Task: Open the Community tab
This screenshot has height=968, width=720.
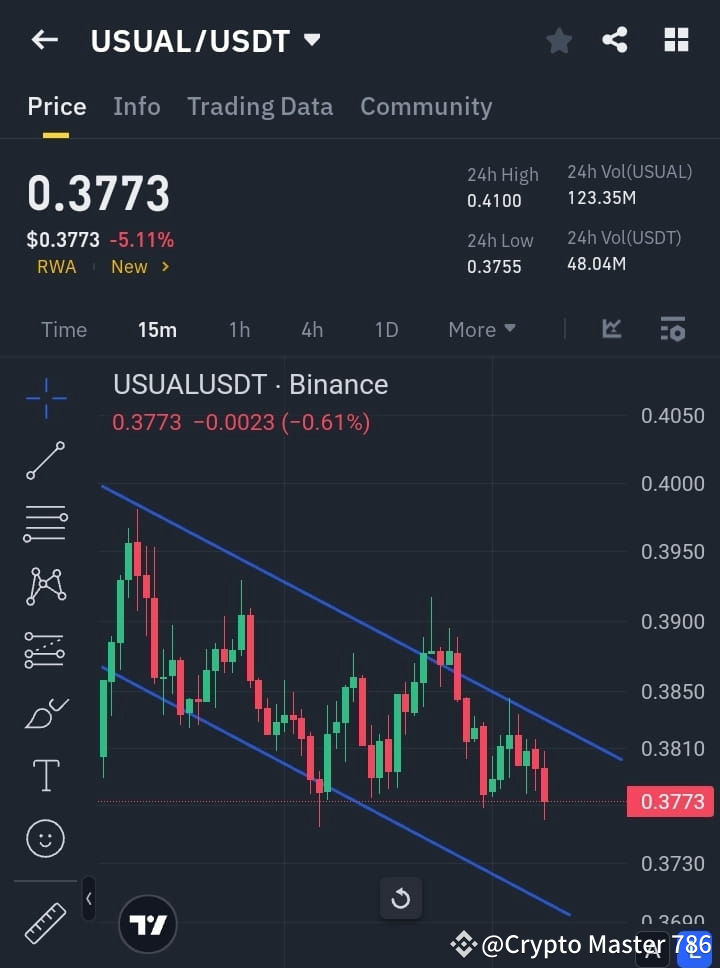Action: coord(426,106)
